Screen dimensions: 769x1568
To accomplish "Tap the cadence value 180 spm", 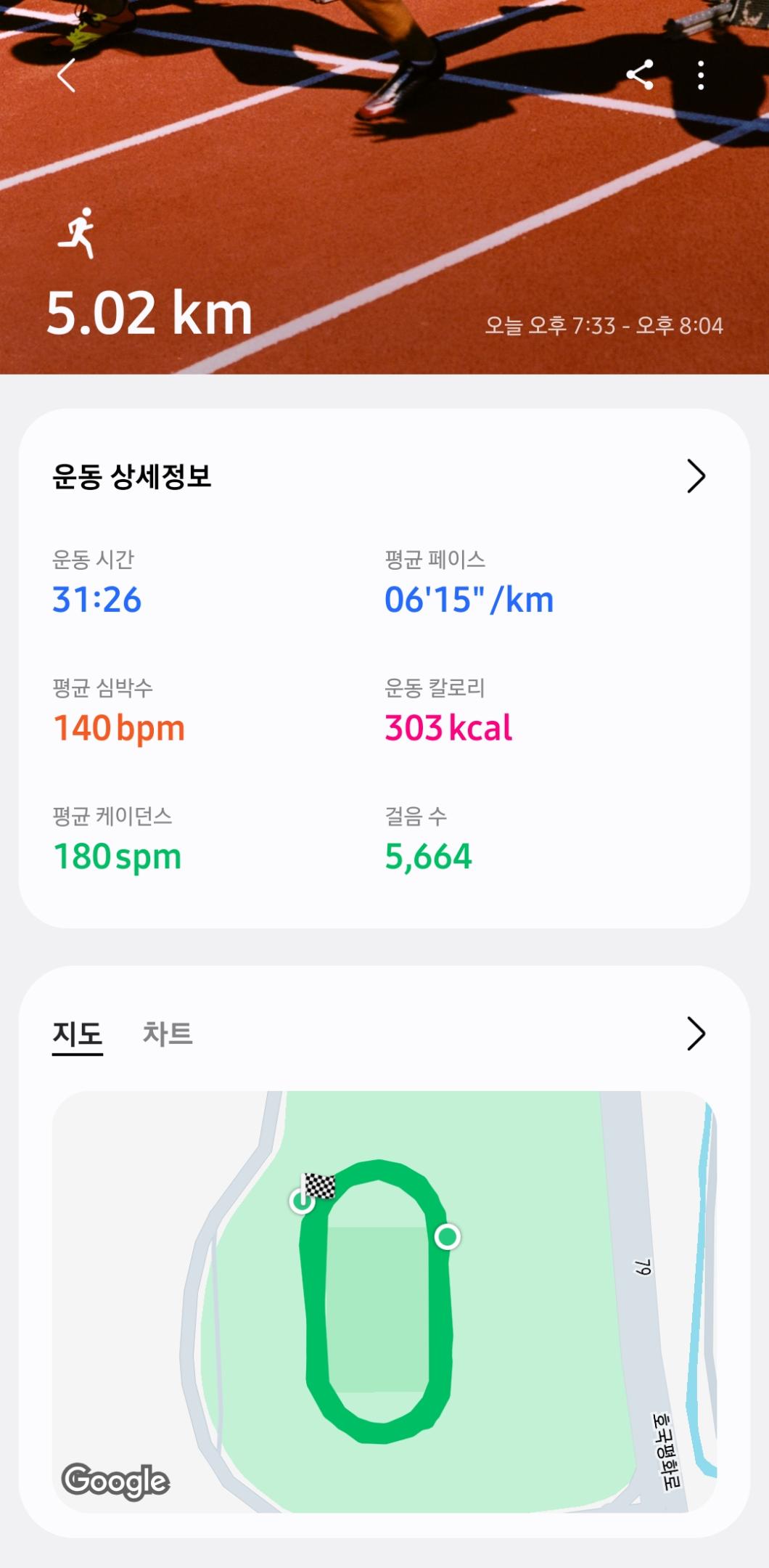I will click(116, 857).
